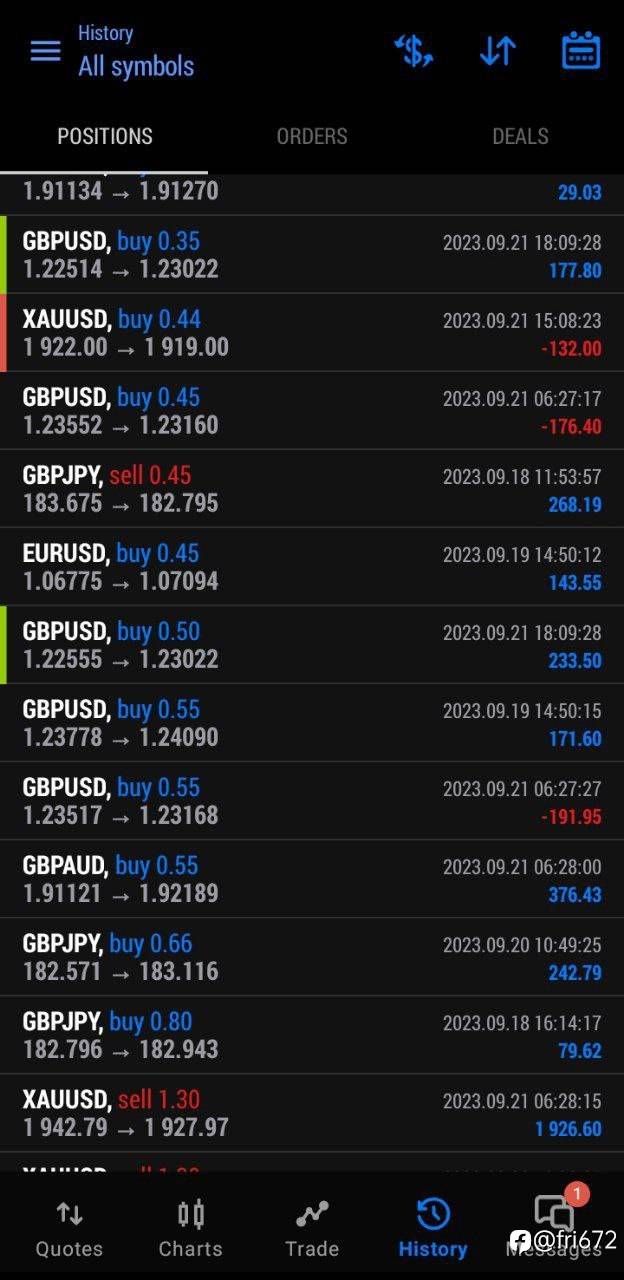Expand the GBPJPY sell 0.45 position

click(312, 489)
